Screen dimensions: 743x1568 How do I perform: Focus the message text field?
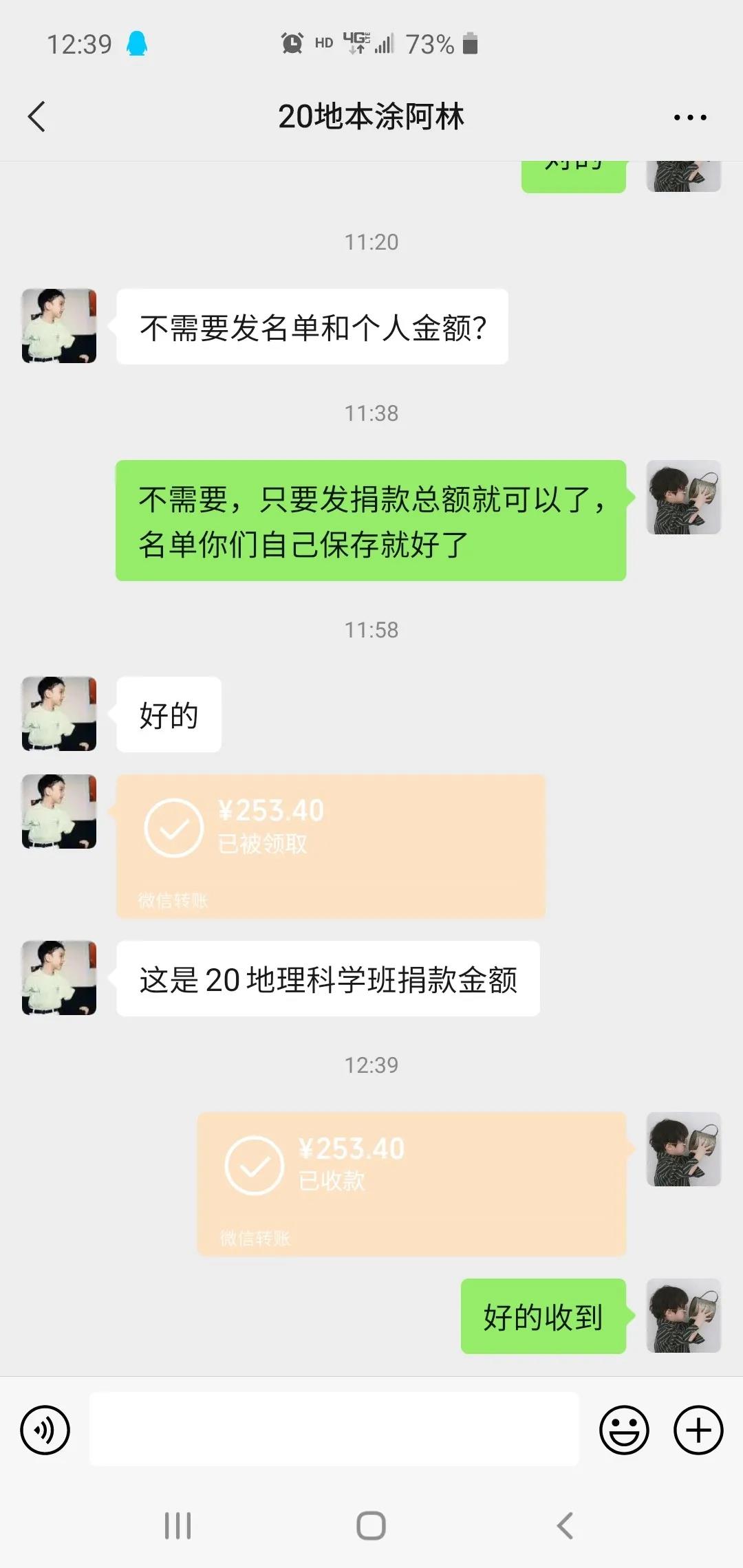pyautogui.click(x=334, y=1429)
